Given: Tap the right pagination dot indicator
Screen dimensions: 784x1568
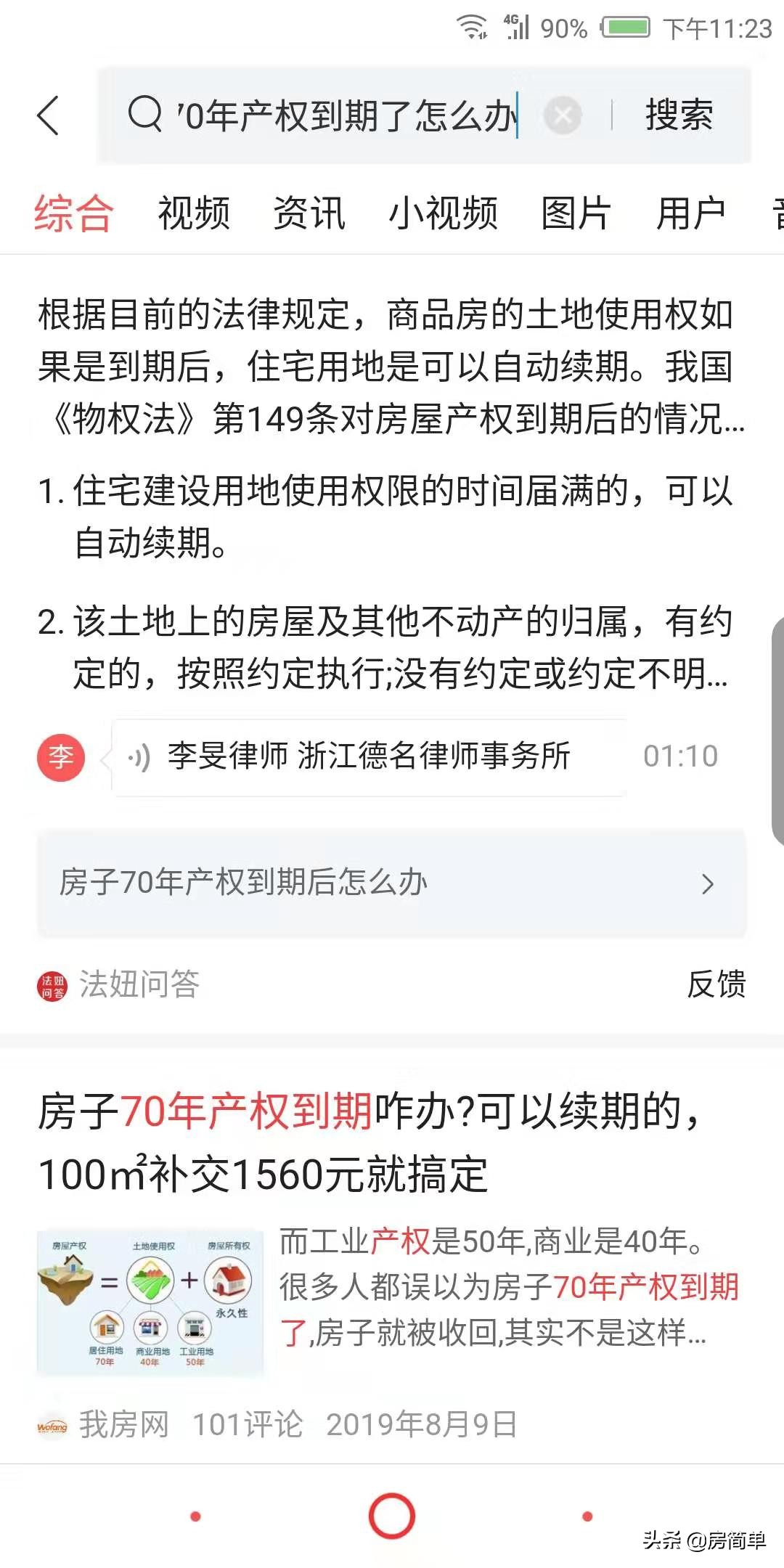Looking at the screenshot, I should pos(588,1518).
